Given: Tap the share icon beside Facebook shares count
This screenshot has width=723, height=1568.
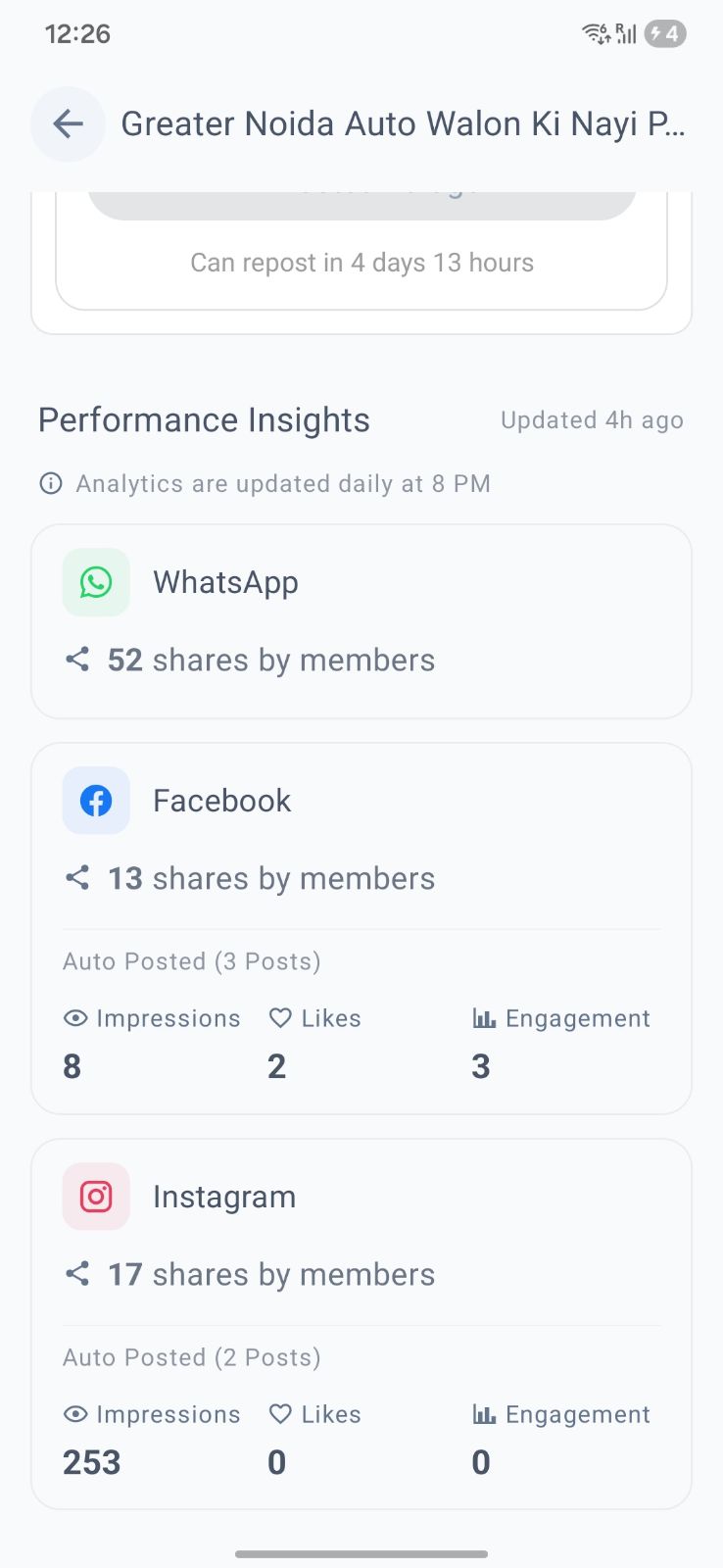Looking at the screenshot, I should click(77, 878).
